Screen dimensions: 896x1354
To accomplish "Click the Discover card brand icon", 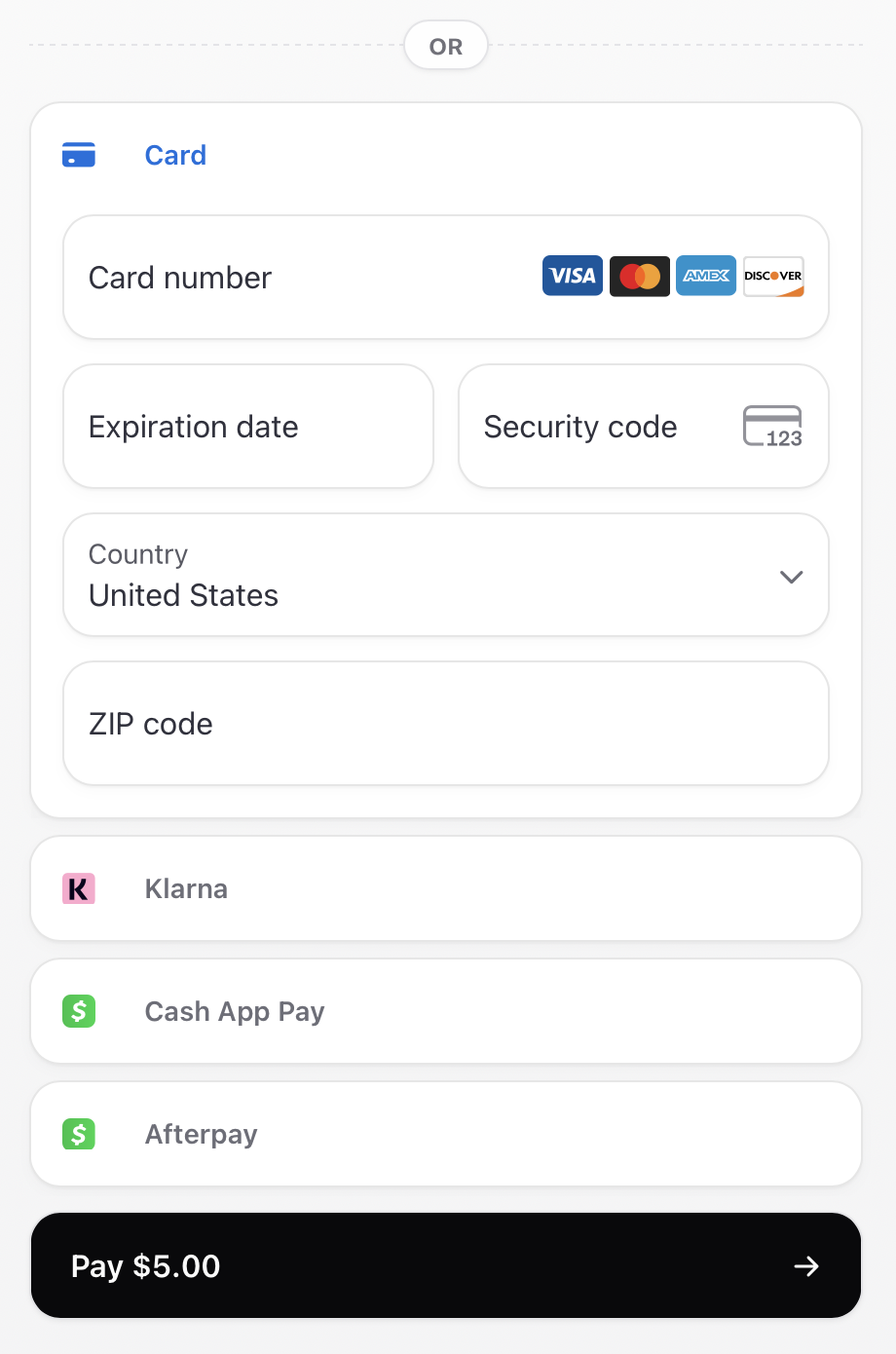I will [x=772, y=276].
